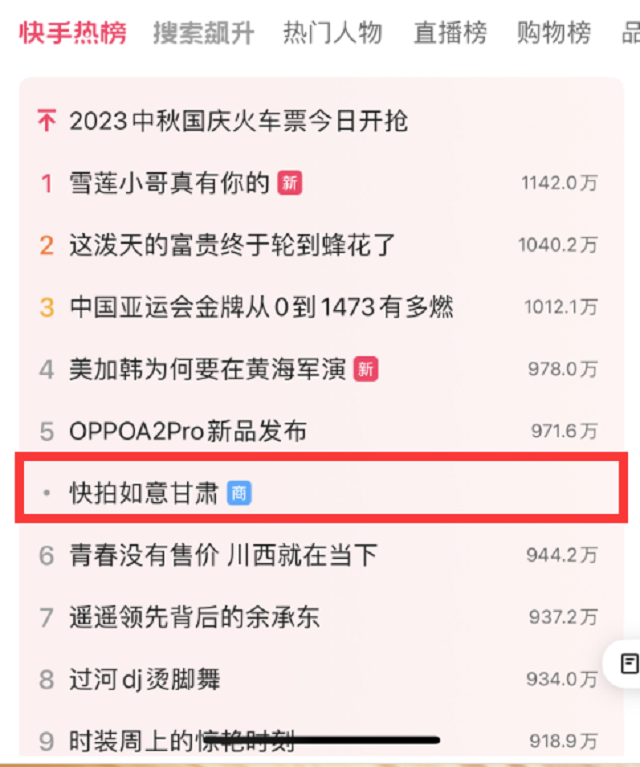Open the topic 雪莲小哥真有你的

click(x=170, y=183)
